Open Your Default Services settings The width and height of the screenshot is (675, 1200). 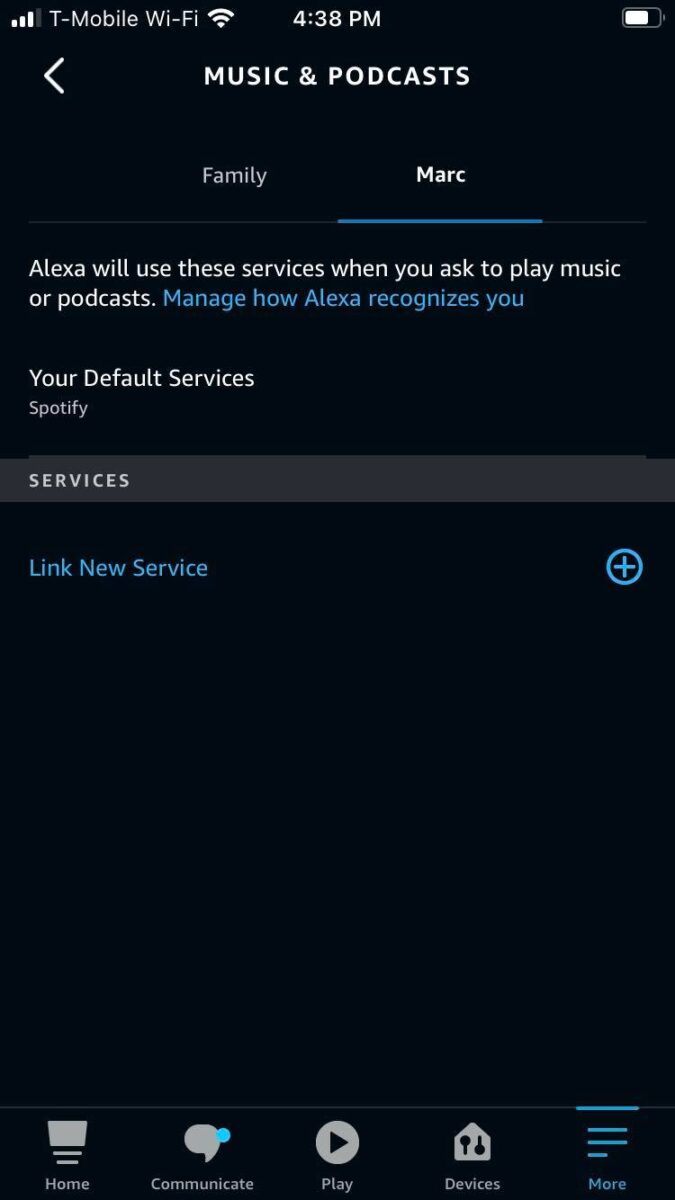(141, 390)
